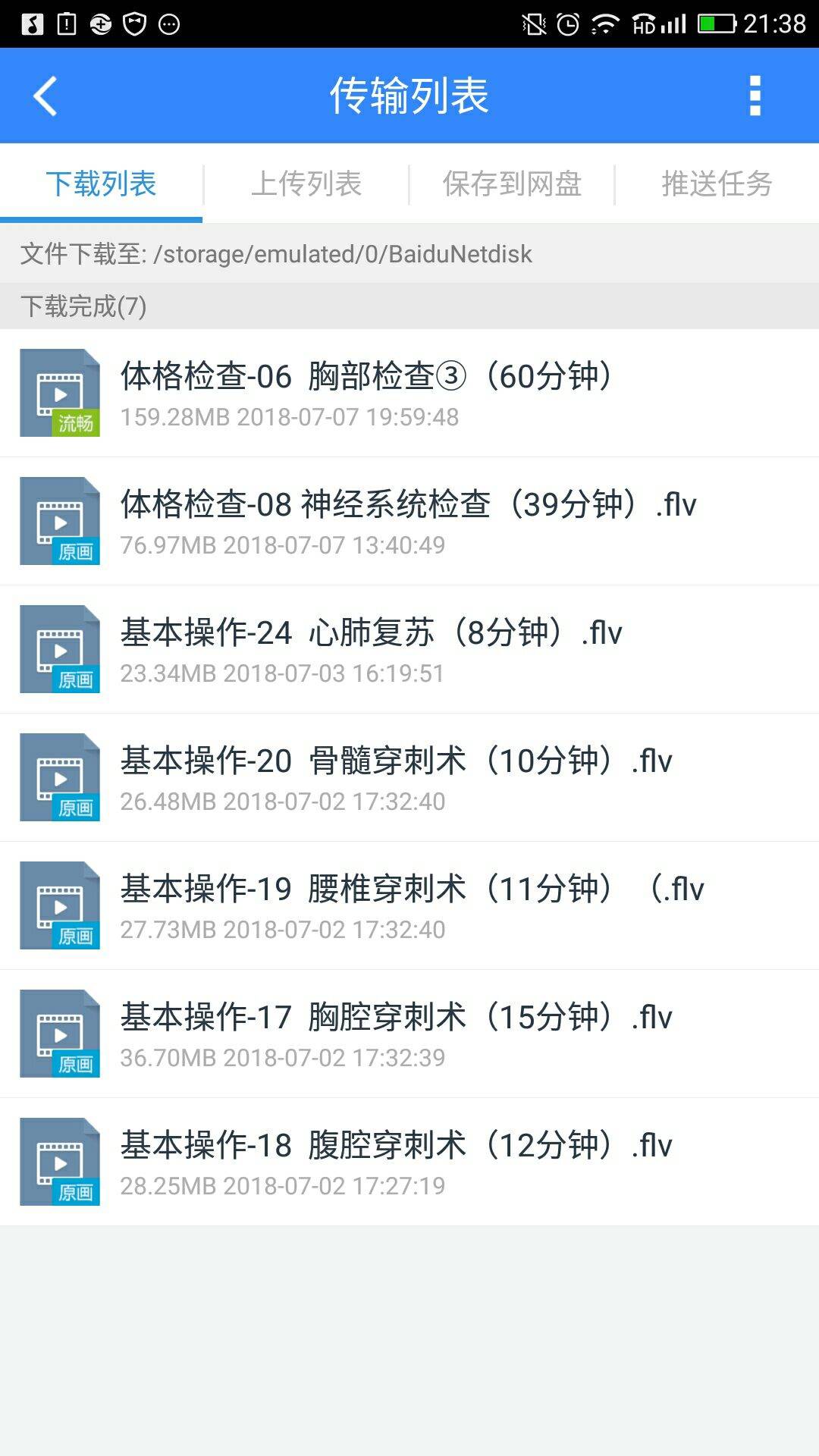Image resolution: width=819 pixels, height=1456 pixels.
Task: Open the 保存到网盘 tab
Action: point(512,184)
